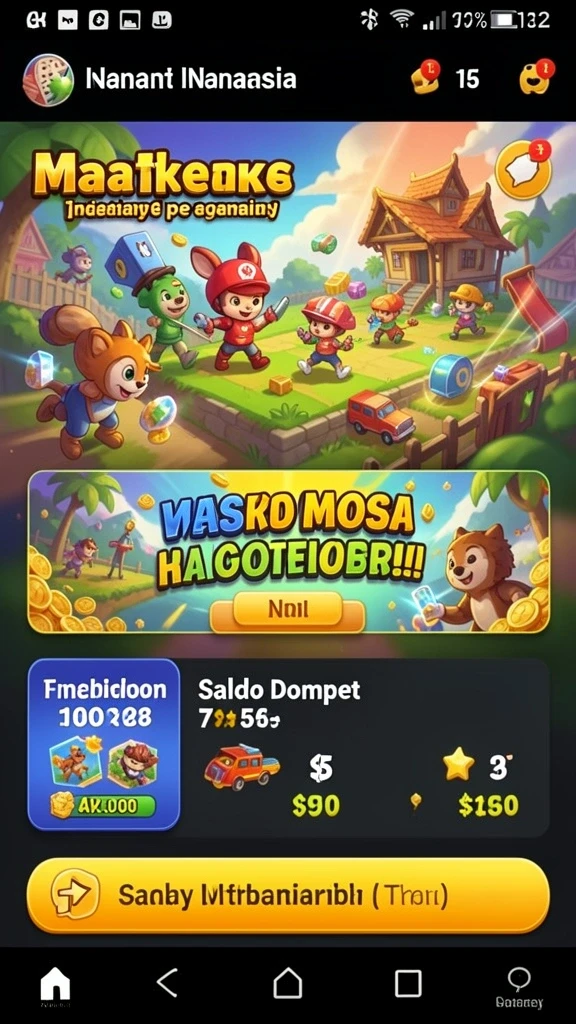Tap the yellow Sanby Mtrbaniaribli button
The image size is (576, 1024).
(x=288, y=896)
